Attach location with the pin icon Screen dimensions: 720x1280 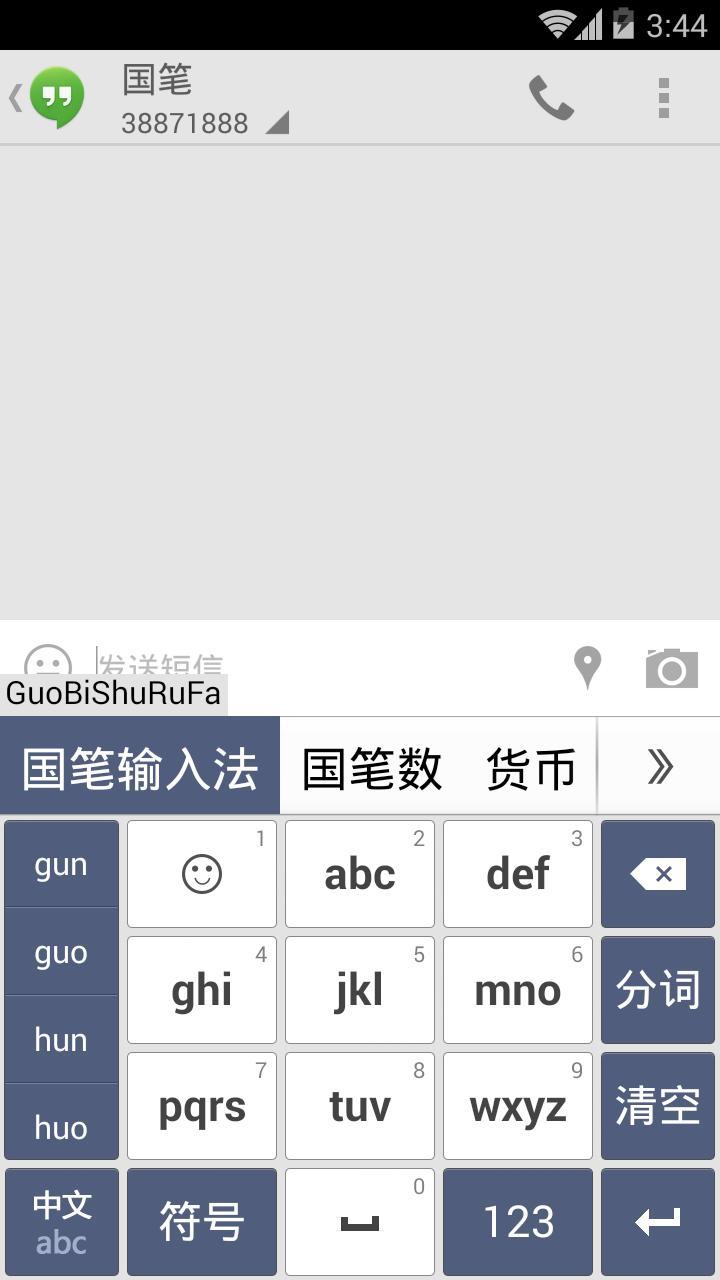(587, 667)
